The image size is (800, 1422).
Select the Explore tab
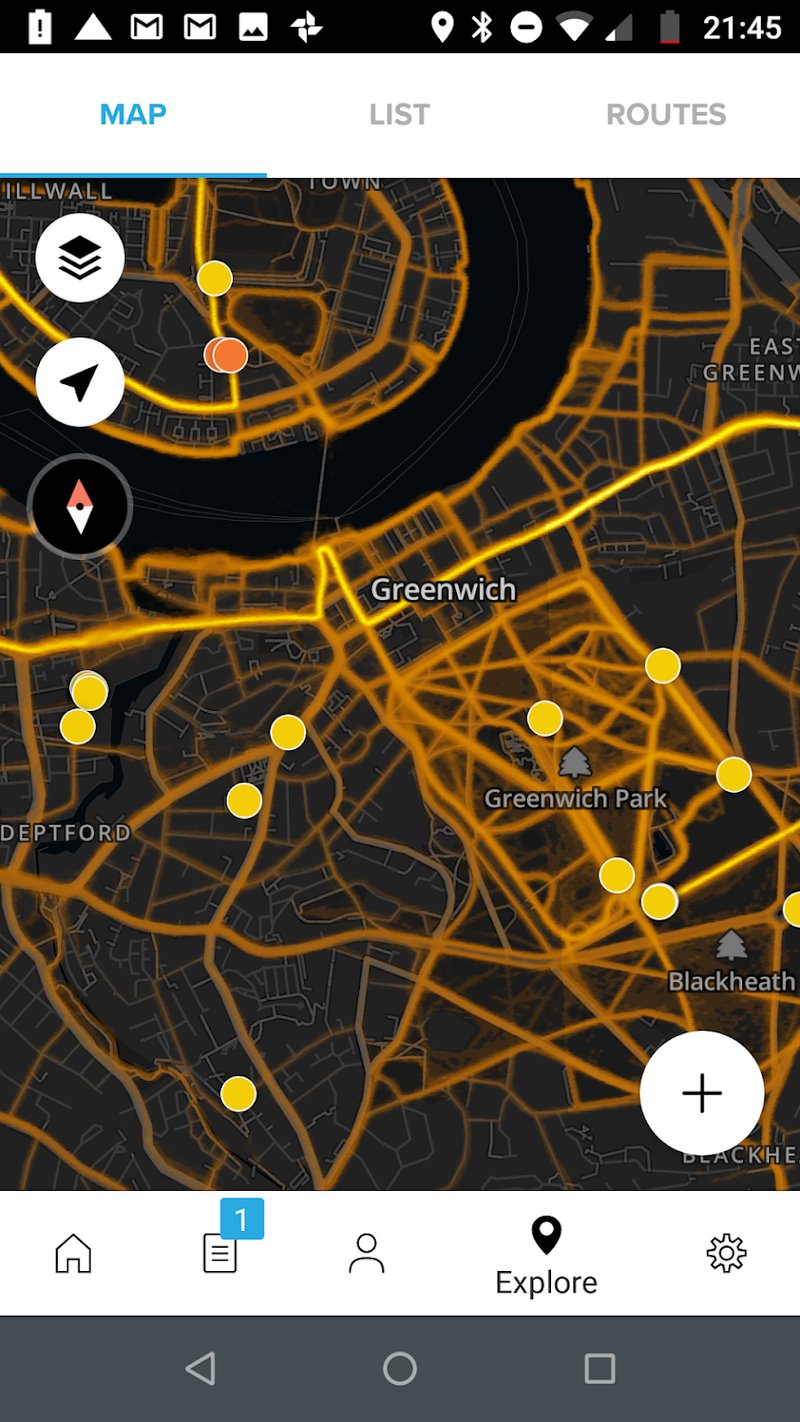tap(546, 1255)
